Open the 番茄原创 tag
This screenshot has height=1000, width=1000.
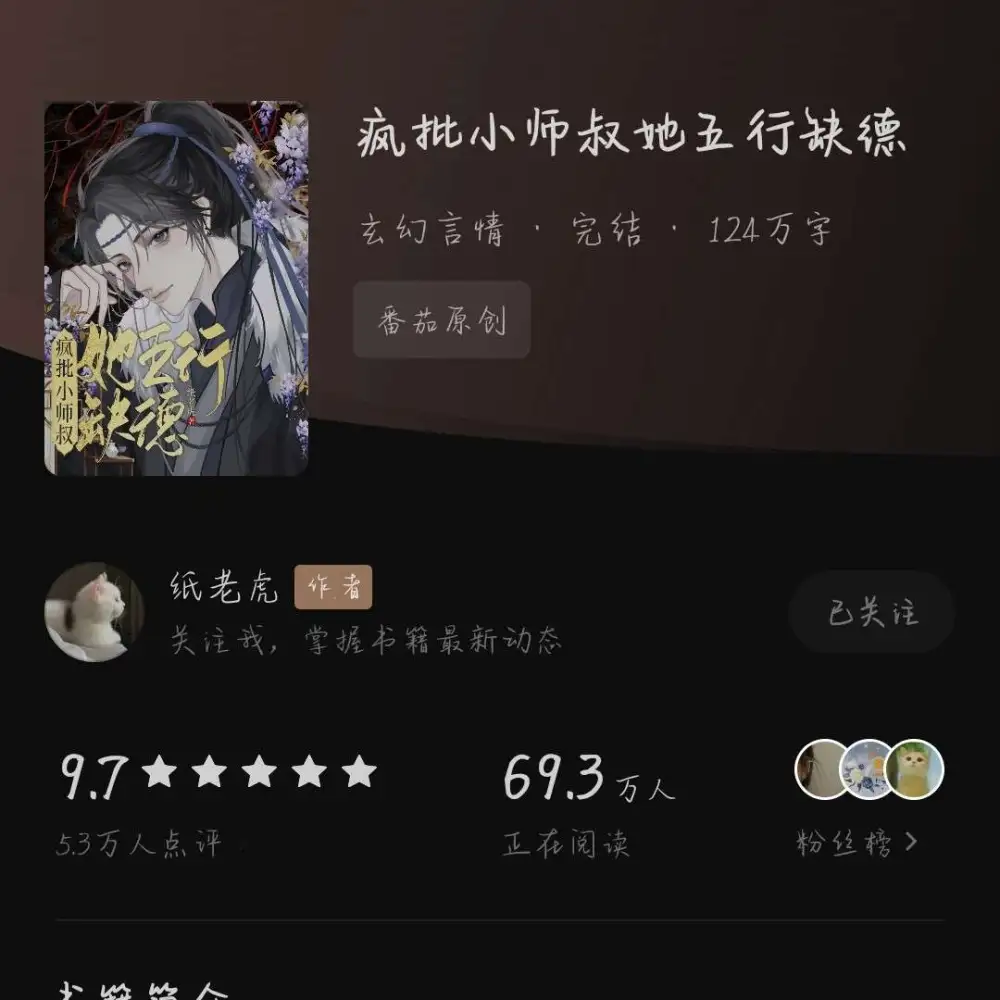click(441, 321)
